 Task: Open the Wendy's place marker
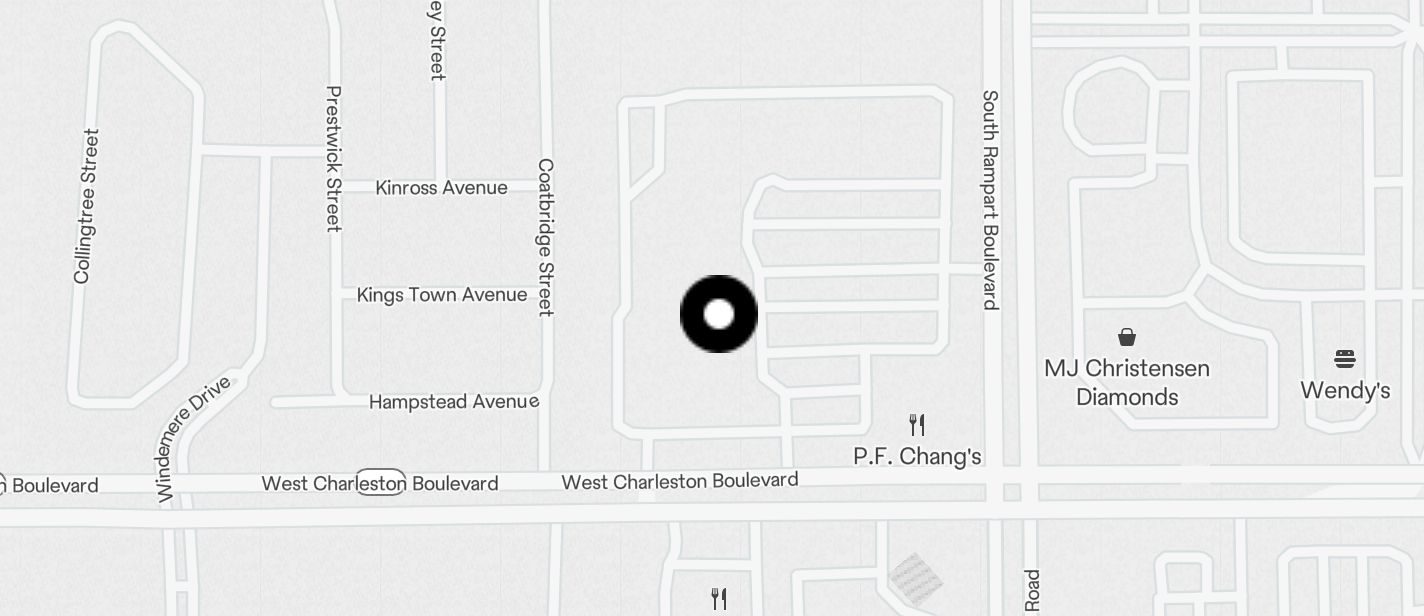pos(1345,359)
